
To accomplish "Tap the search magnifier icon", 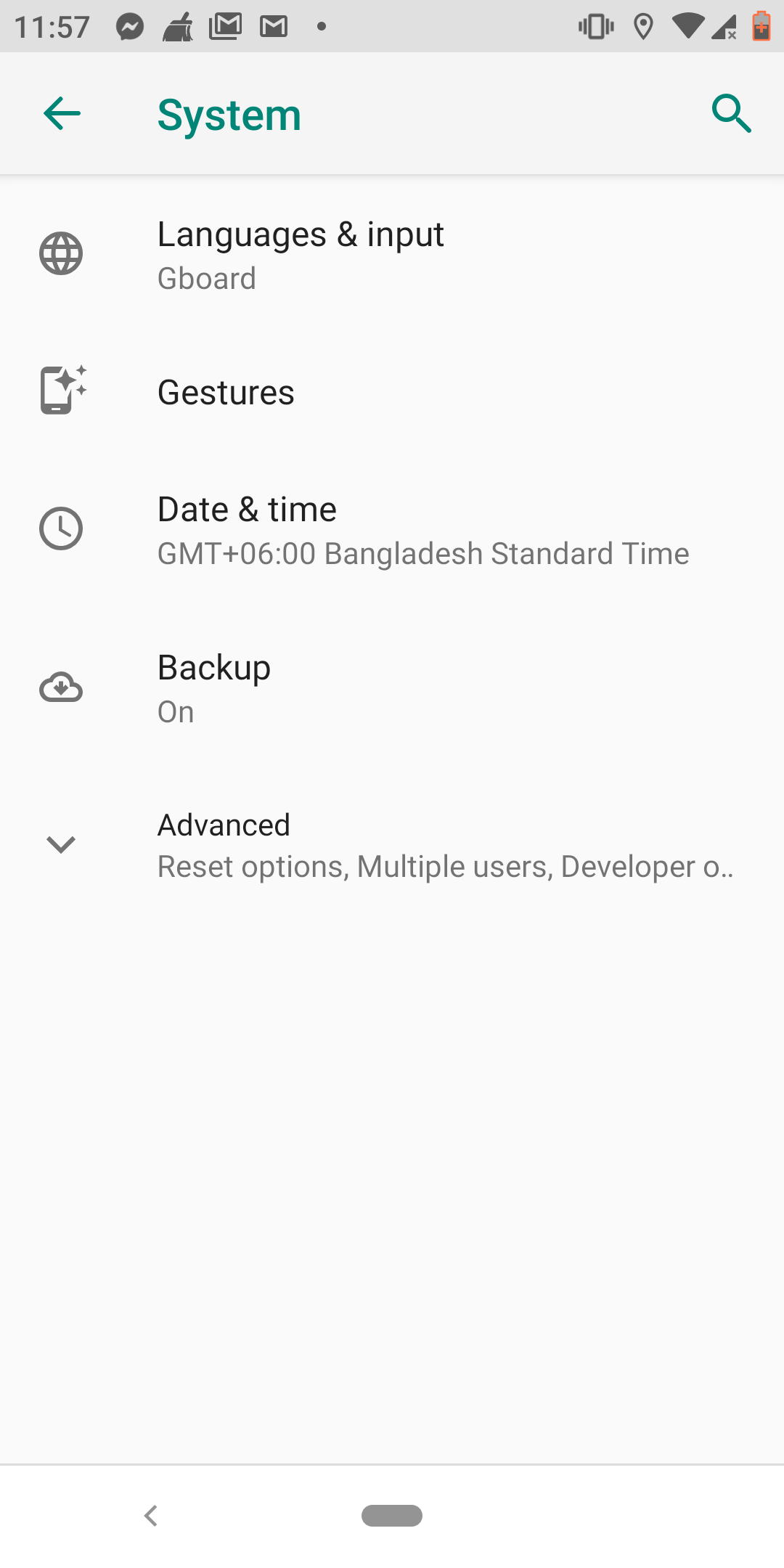I will pos(731,113).
